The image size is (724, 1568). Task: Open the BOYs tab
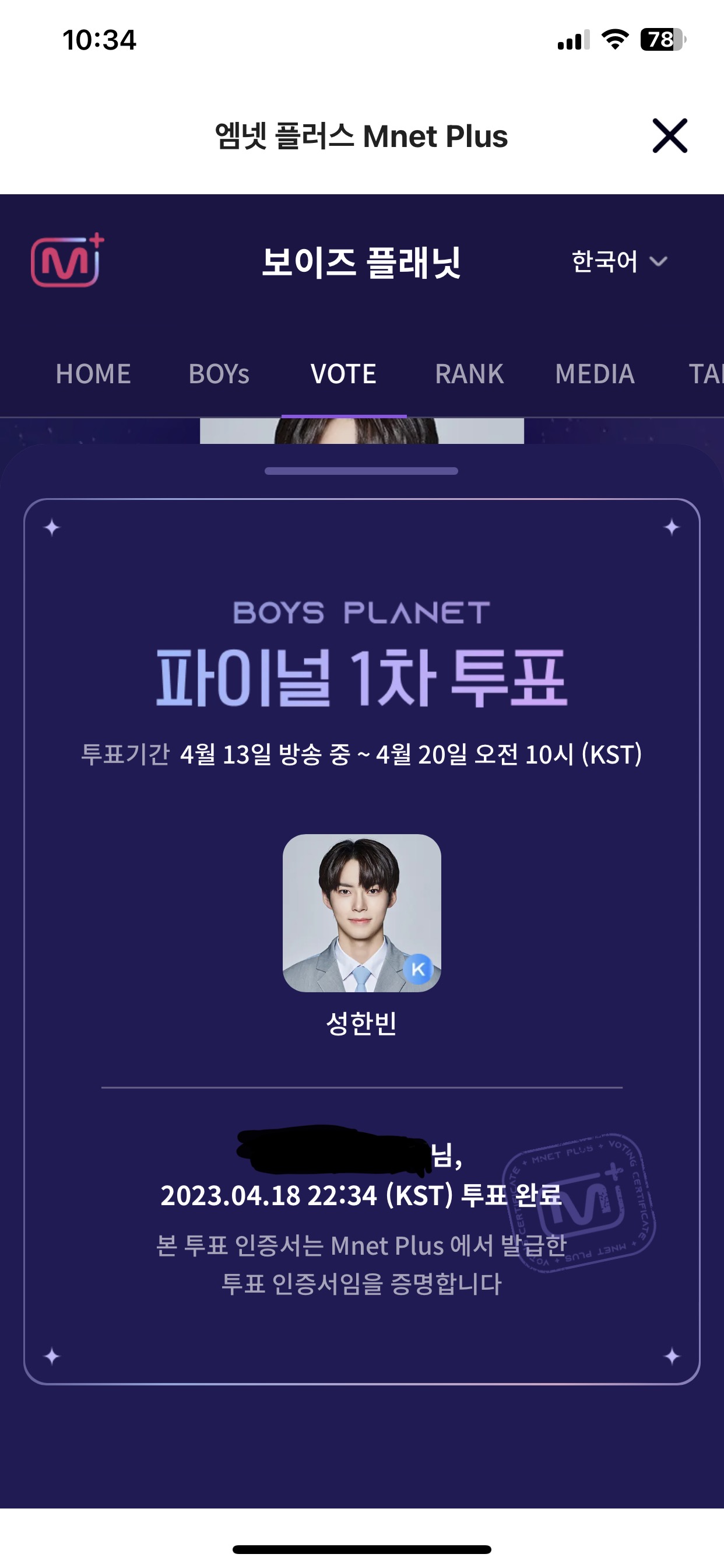[219, 374]
